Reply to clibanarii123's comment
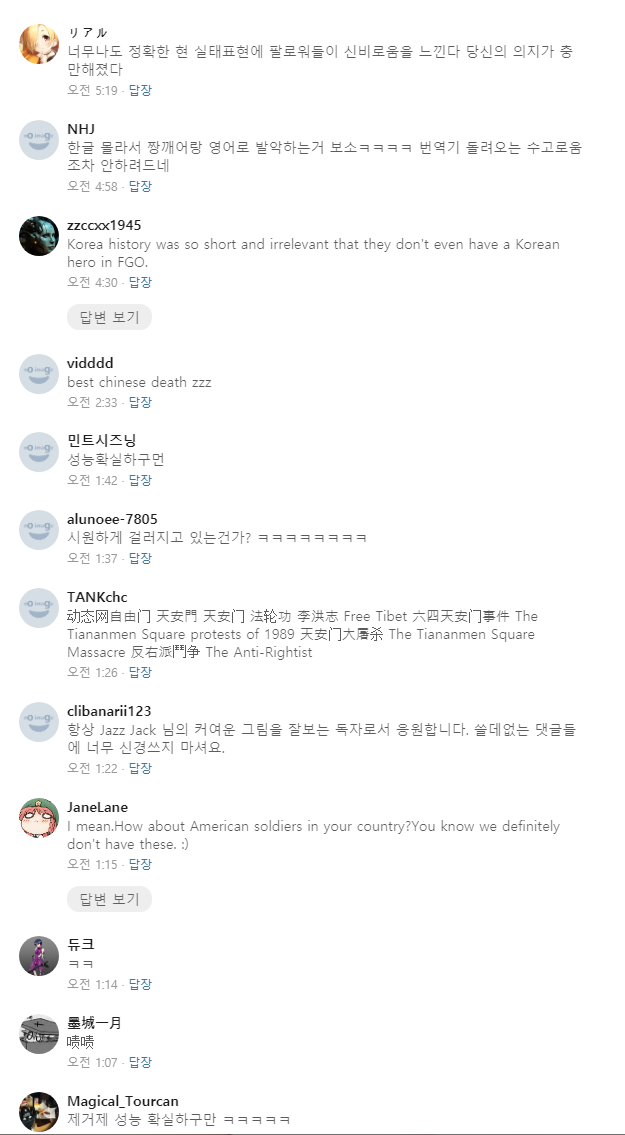 pos(140,768)
